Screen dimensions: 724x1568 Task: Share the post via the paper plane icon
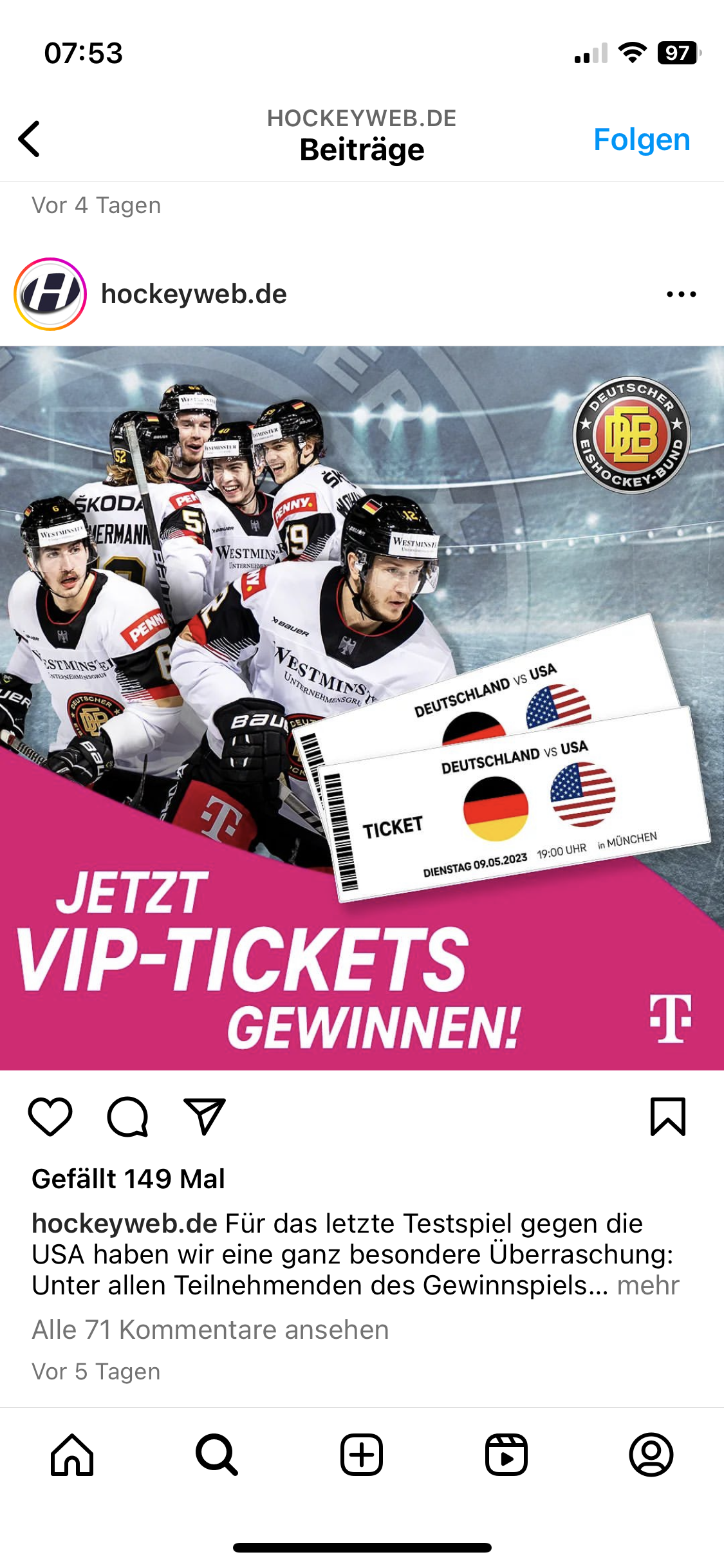(x=205, y=1116)
